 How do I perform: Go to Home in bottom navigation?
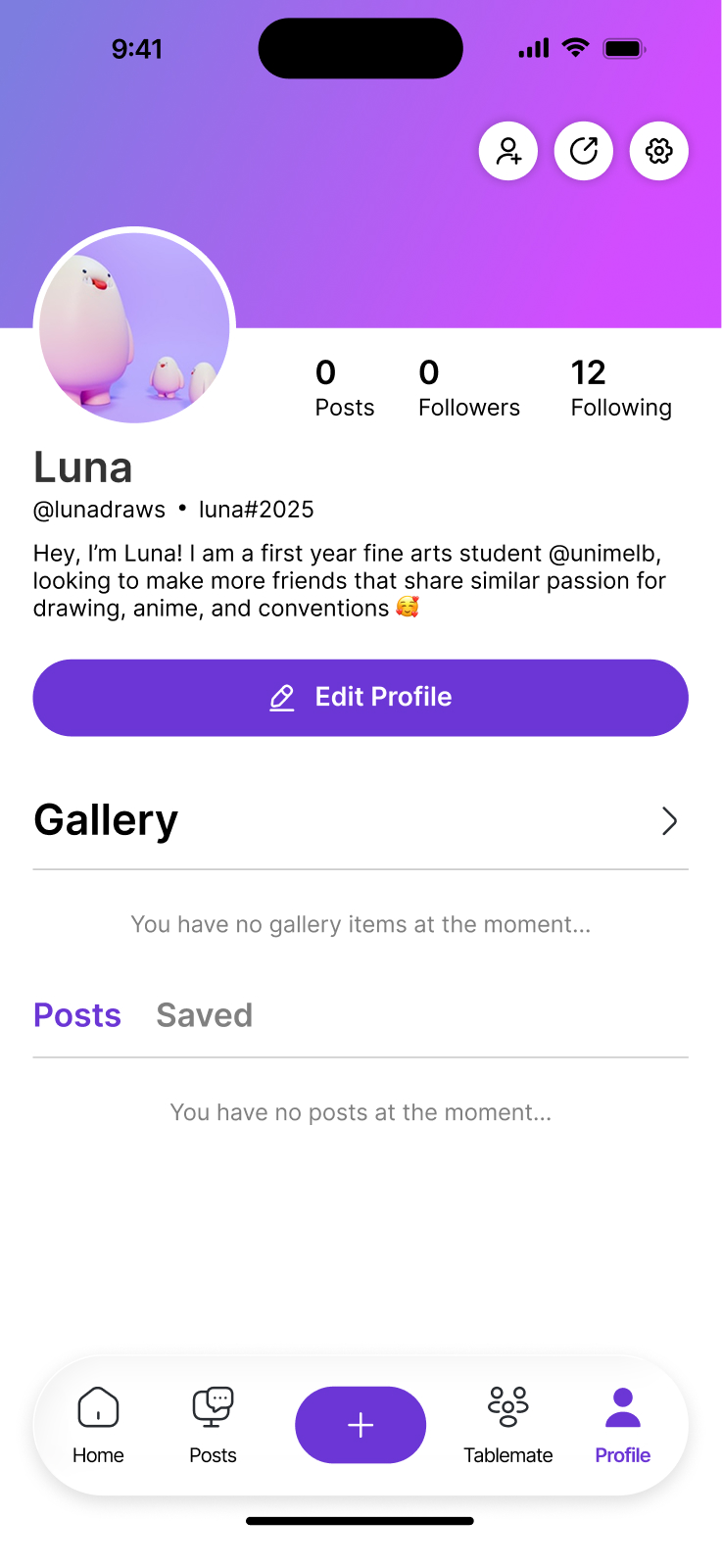98,1425
